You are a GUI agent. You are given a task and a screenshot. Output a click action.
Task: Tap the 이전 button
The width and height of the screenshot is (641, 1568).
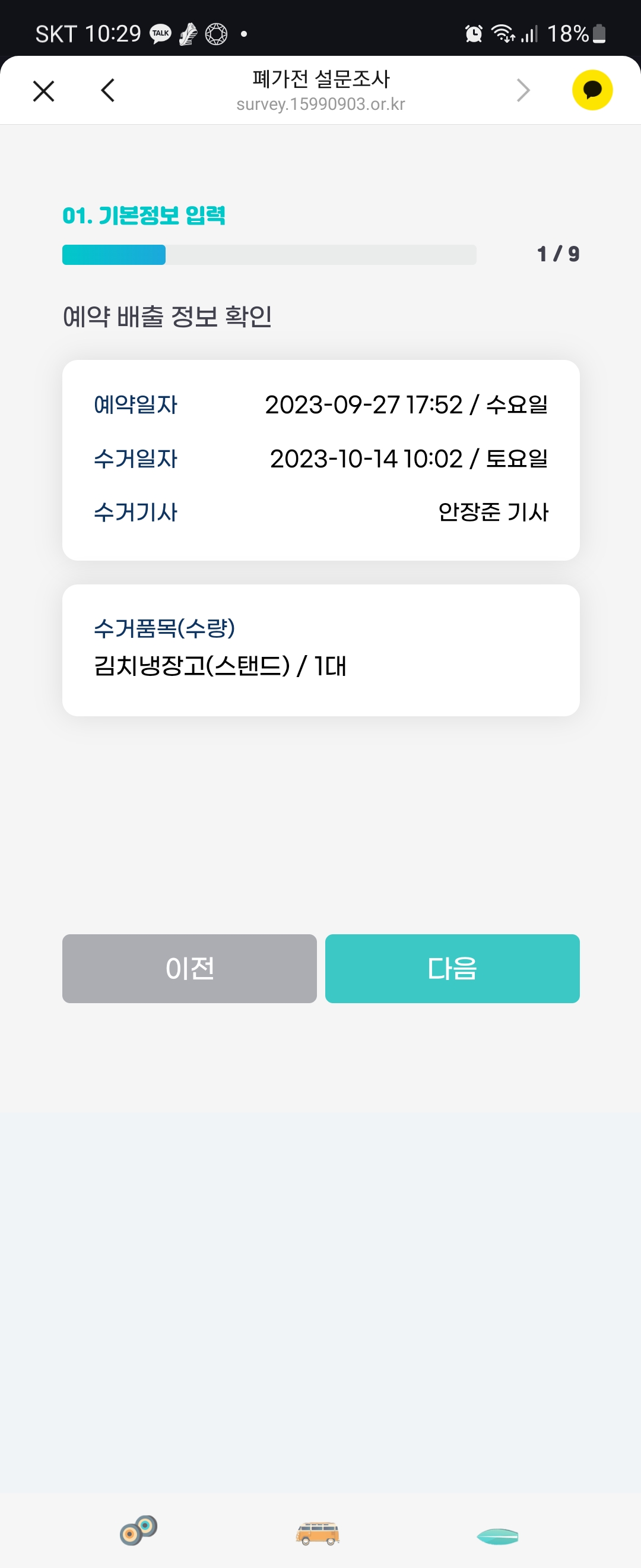[189, 968]
